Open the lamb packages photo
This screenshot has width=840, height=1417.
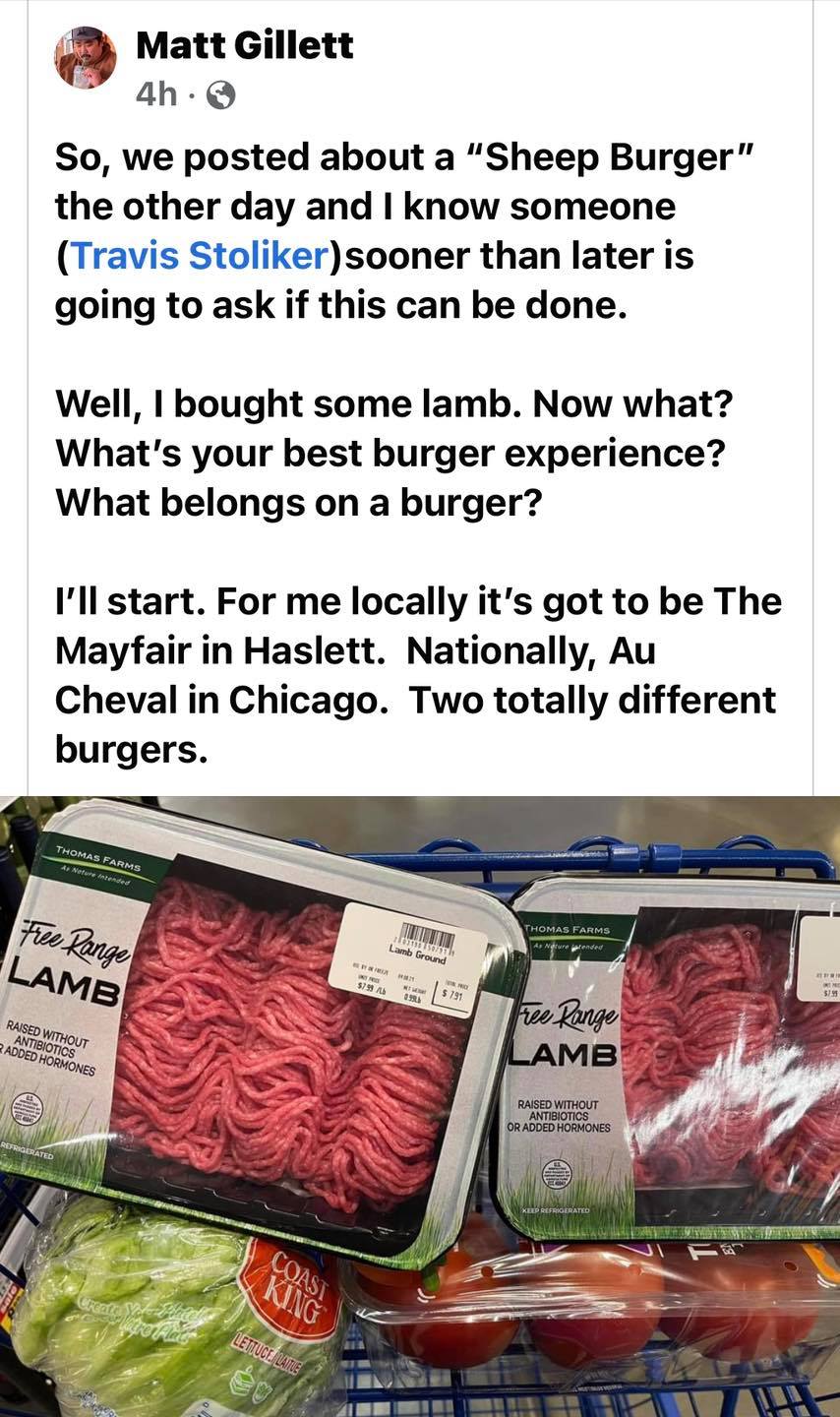tap(420, 1102)
